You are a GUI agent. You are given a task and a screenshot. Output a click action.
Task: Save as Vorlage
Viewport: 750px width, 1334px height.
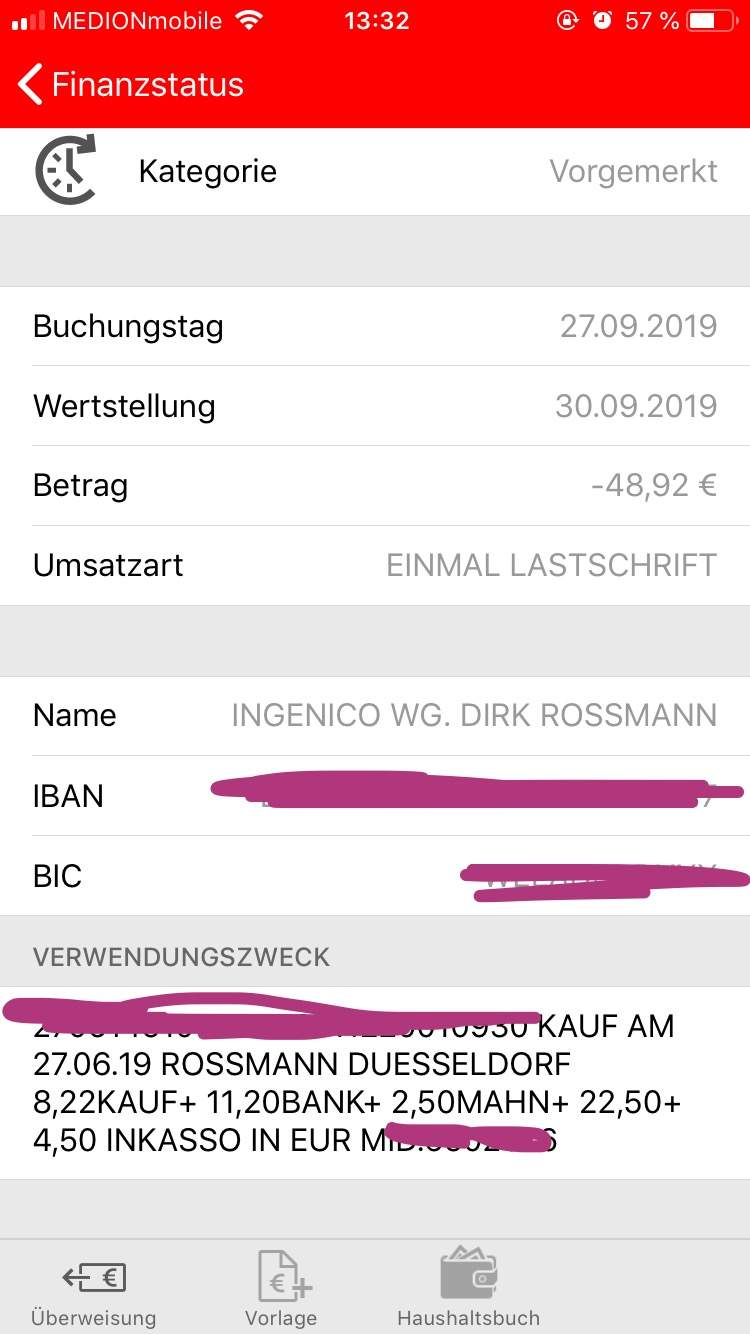tap(281, 1288)
